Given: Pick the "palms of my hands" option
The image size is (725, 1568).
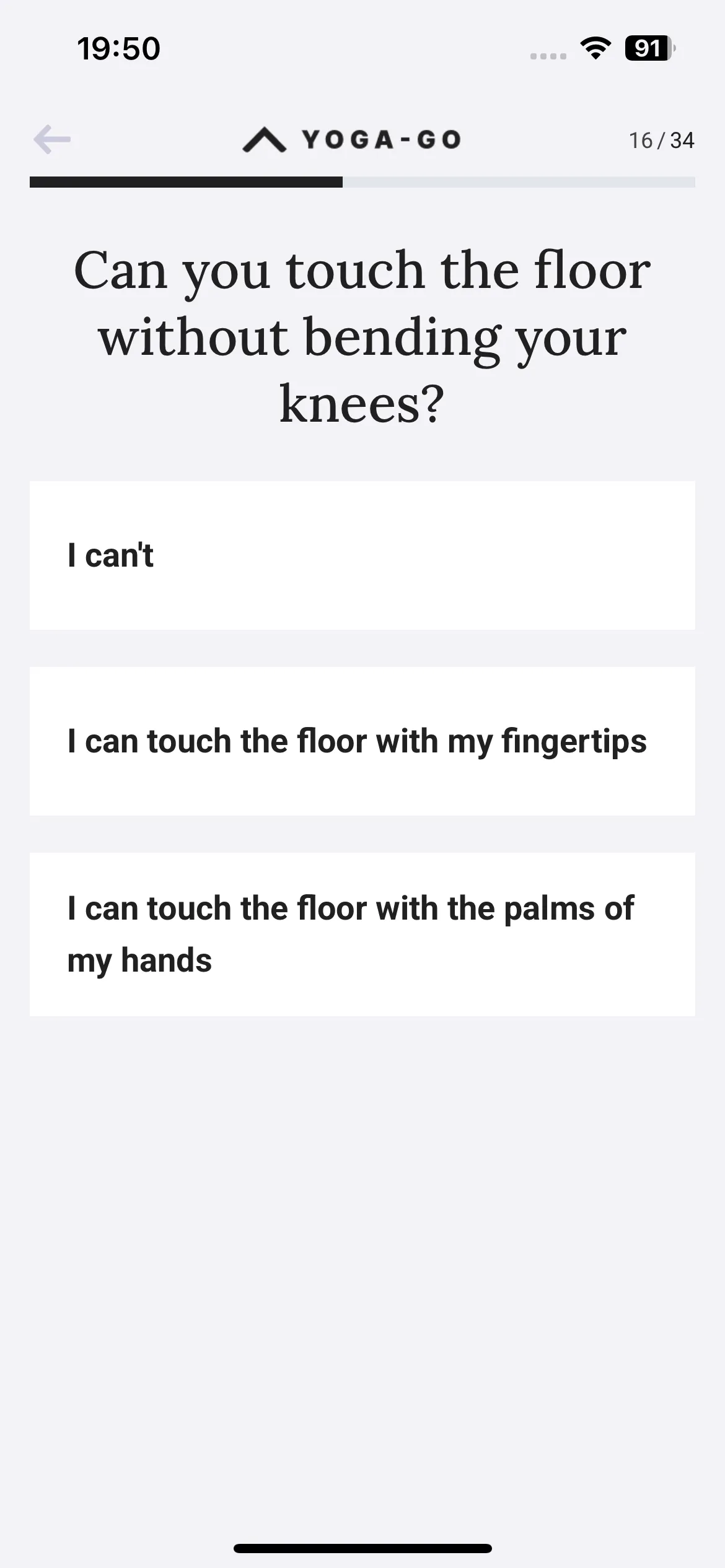Looking at the screenshot, I should 362,934.
